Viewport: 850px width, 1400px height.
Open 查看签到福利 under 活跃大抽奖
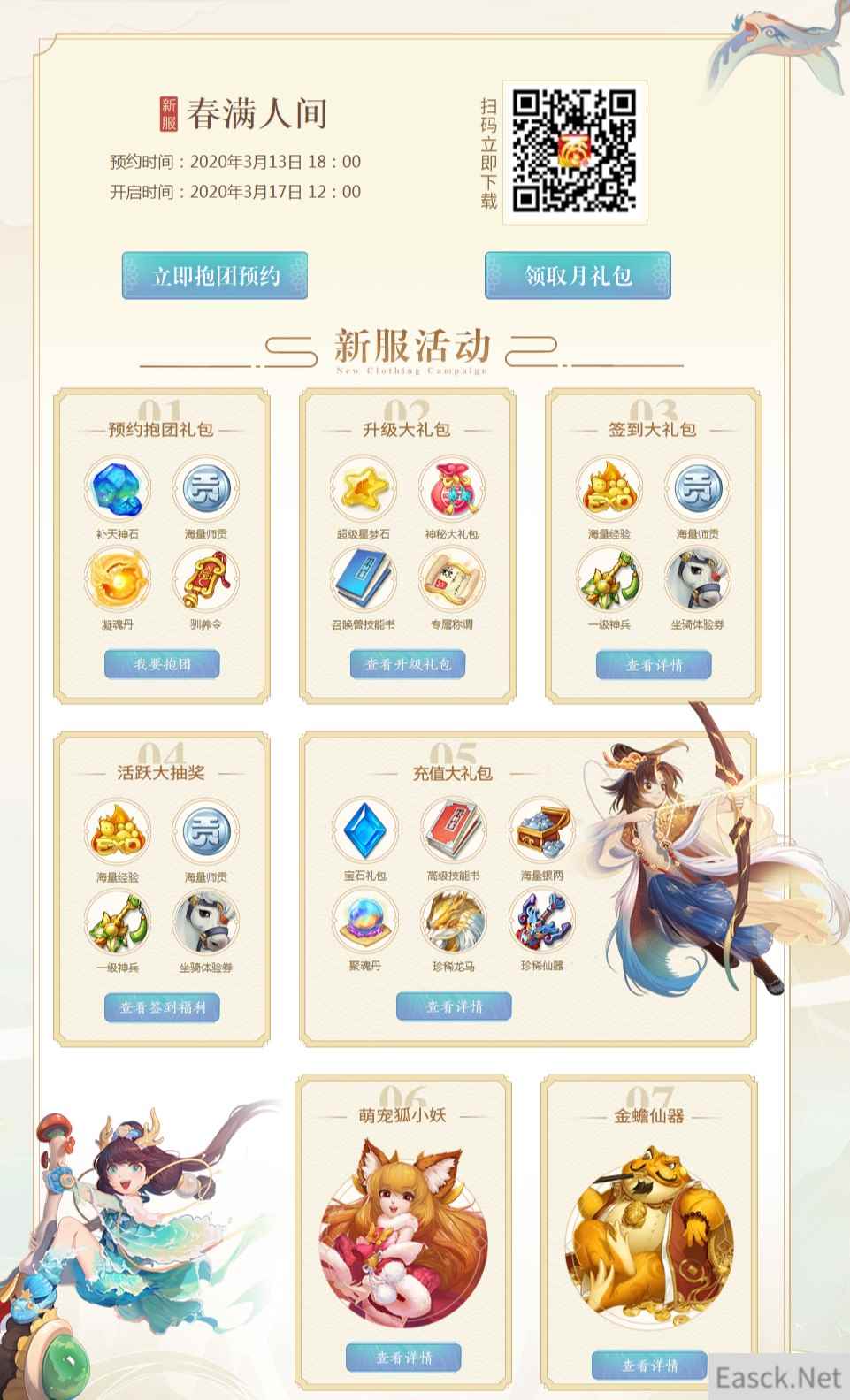pos(162,1007)
